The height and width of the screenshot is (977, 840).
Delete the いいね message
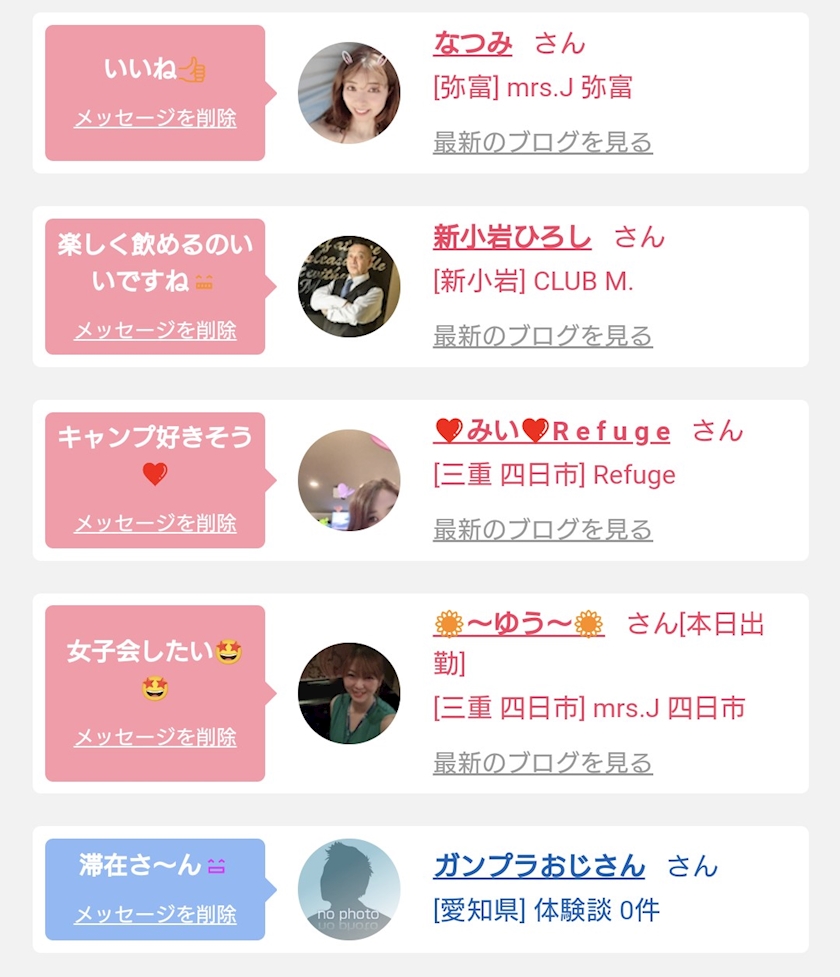click(155, 118)
